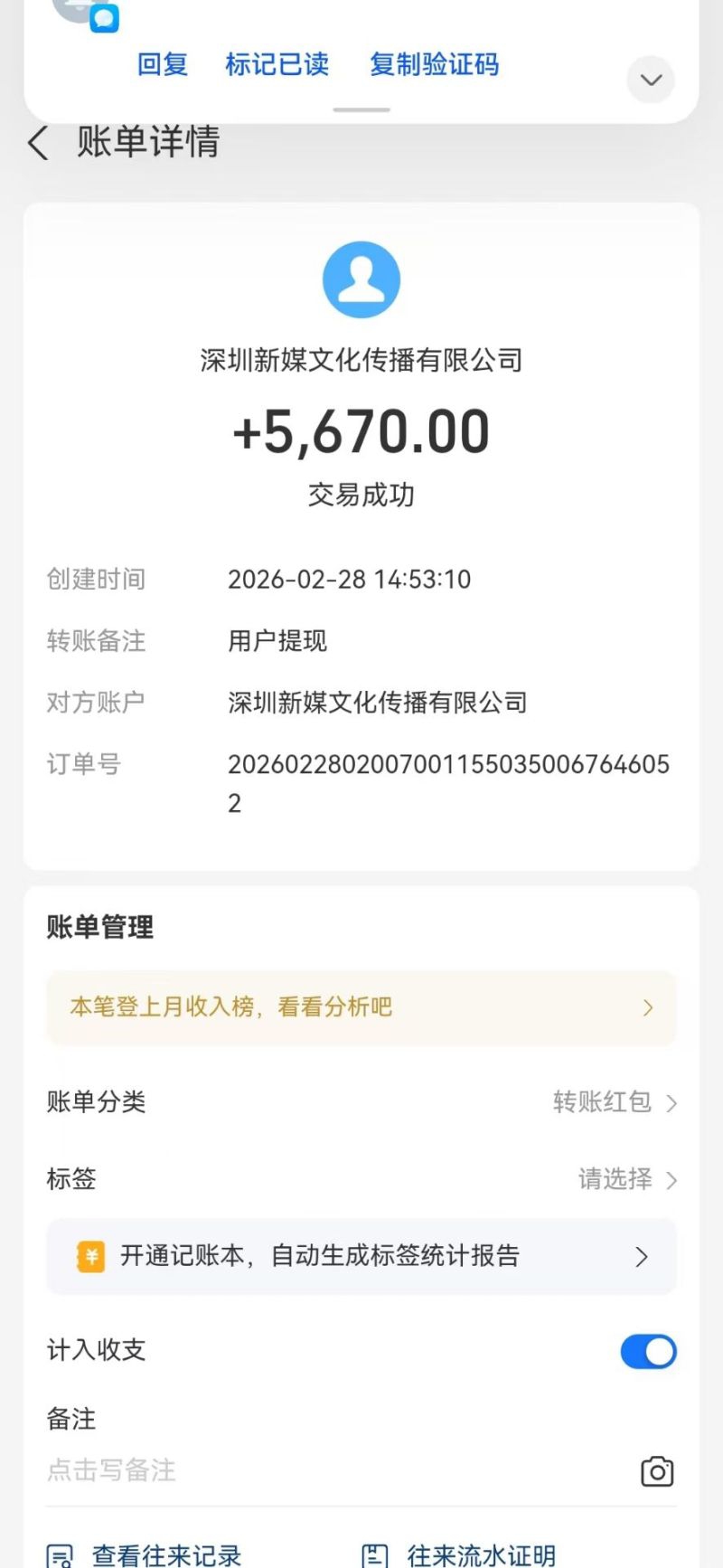Open the 开通记账本 promotion row
The height and width of the screenshot is (1568, 723).
pos(361,1256)
